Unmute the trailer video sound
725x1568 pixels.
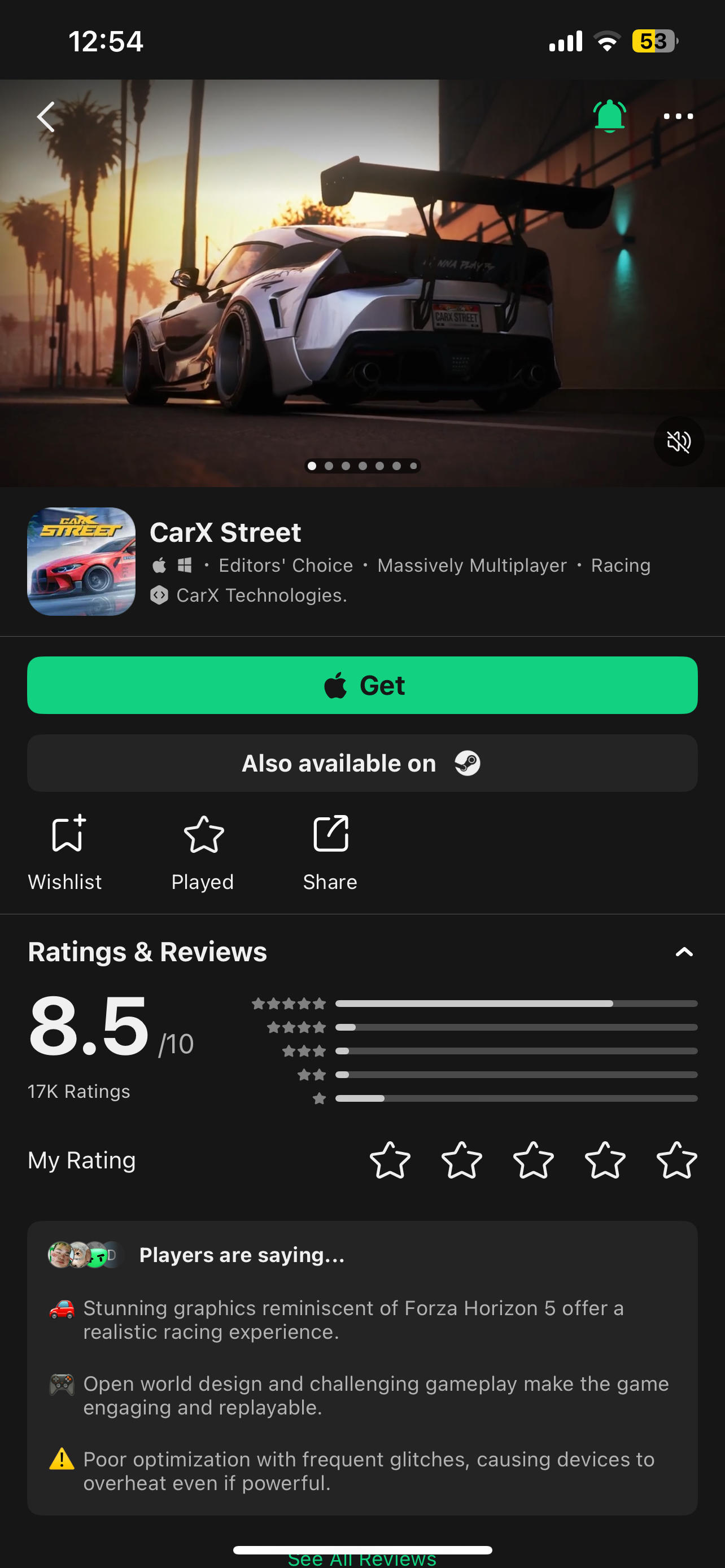coord(678,441)
